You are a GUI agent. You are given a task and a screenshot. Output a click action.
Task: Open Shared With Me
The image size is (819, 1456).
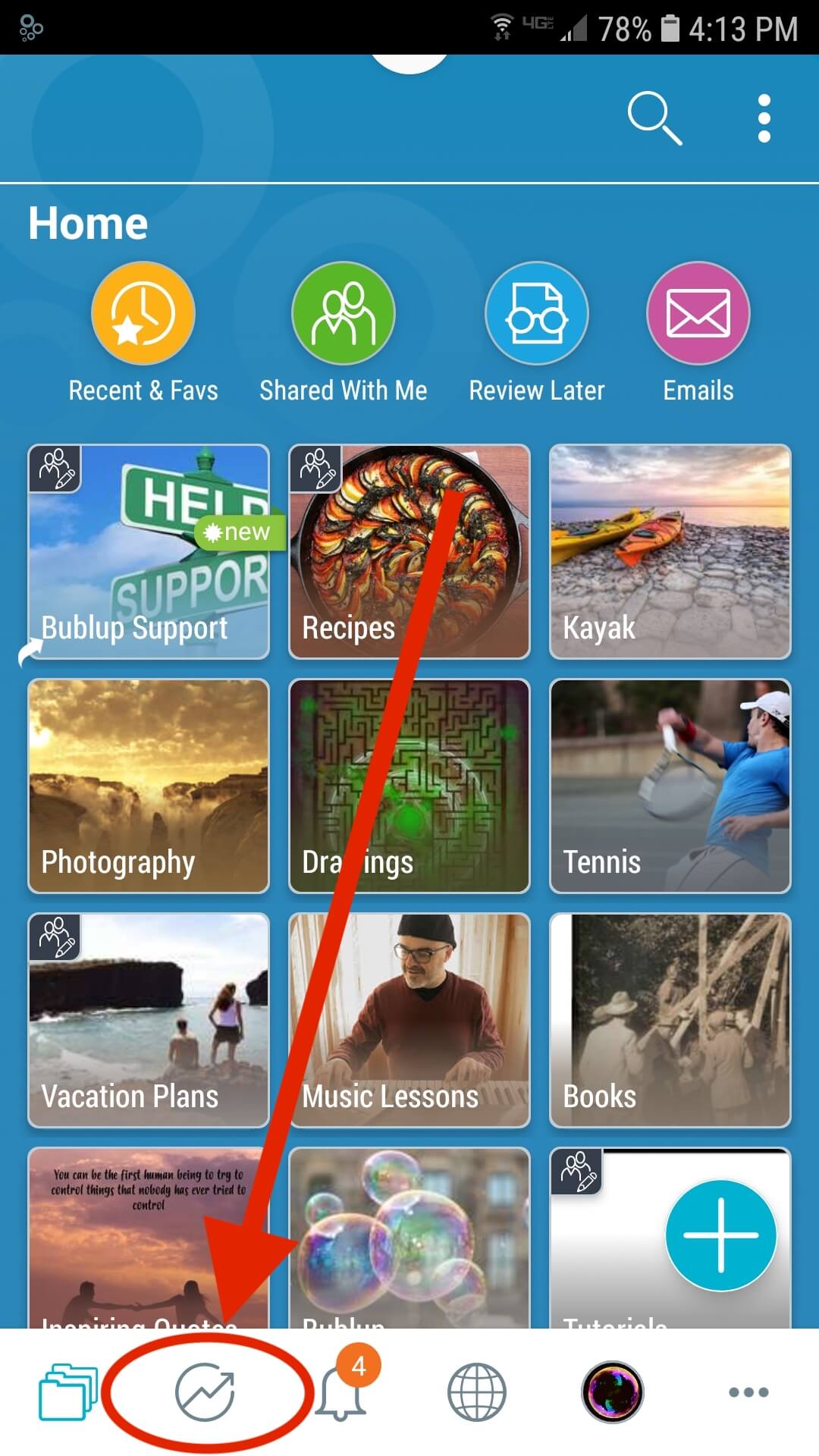(x=344, y=313)
